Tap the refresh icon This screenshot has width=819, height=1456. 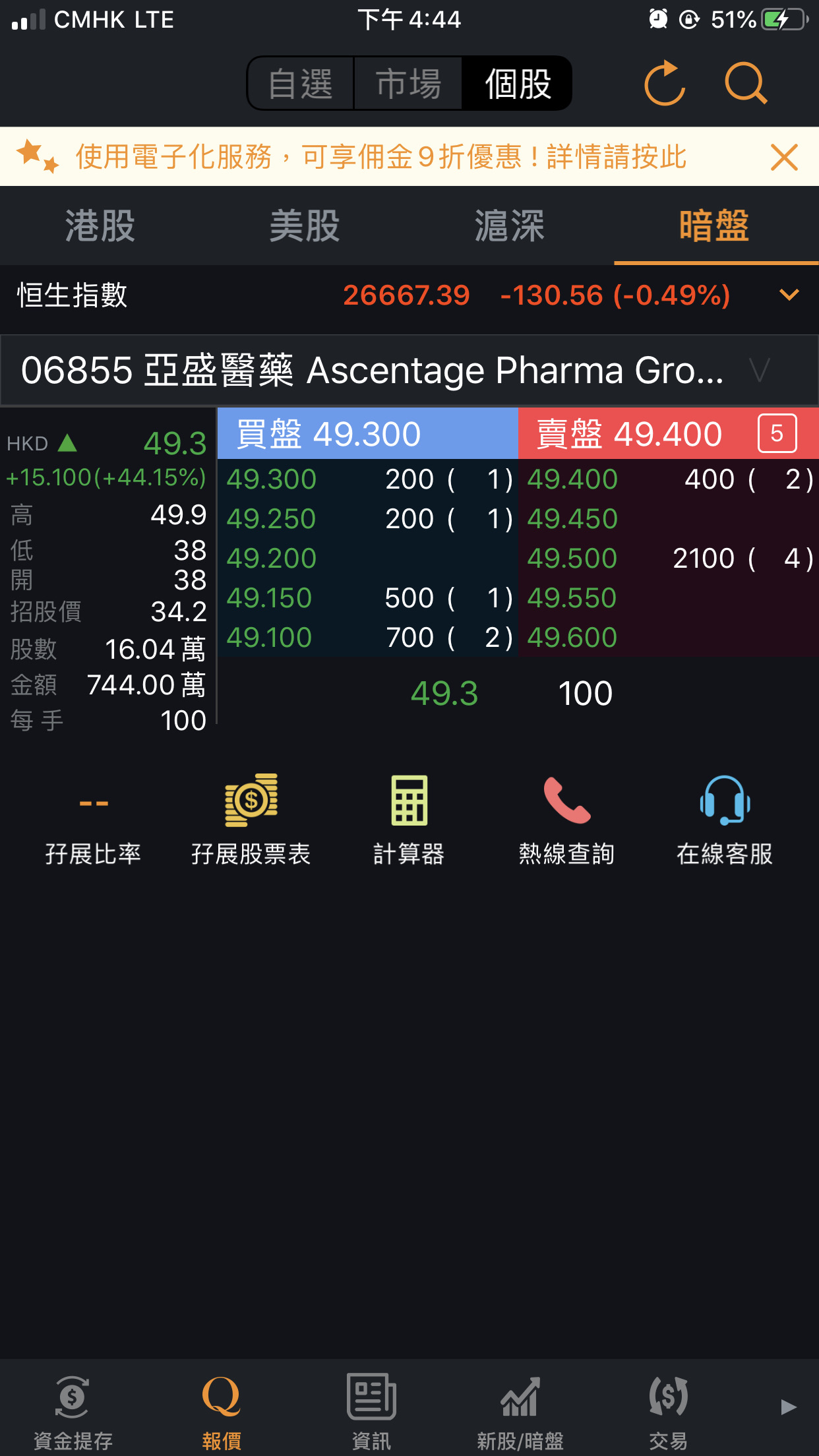[665, 83]
